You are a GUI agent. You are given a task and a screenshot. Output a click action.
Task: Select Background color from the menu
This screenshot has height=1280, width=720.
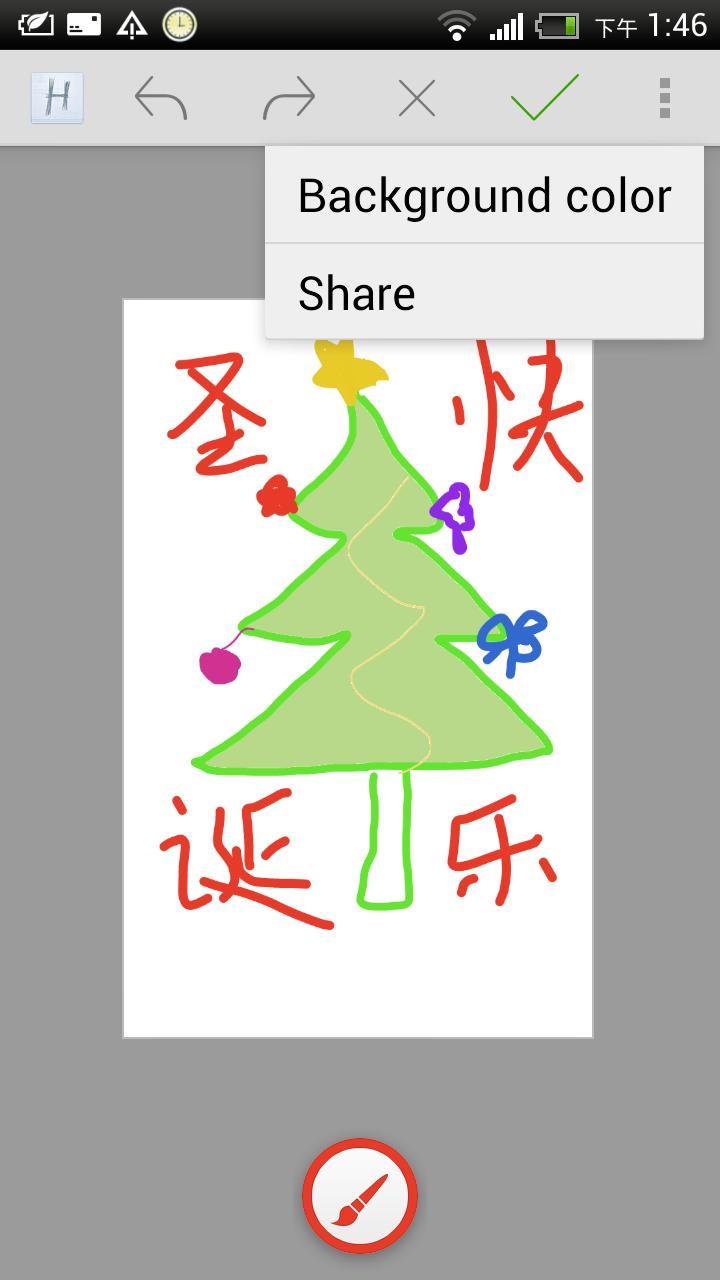pos(484,196)
